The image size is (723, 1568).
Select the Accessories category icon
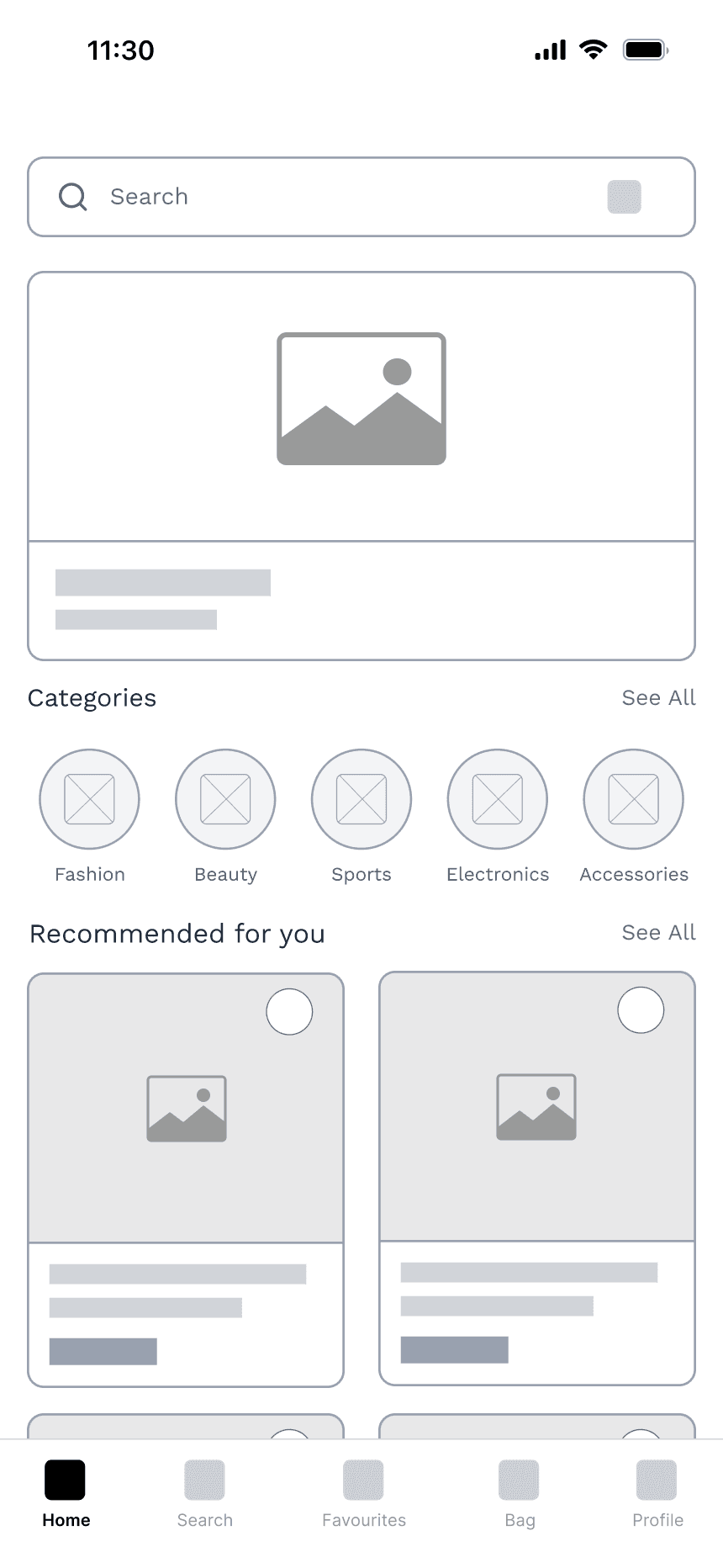tap(633, 798)
